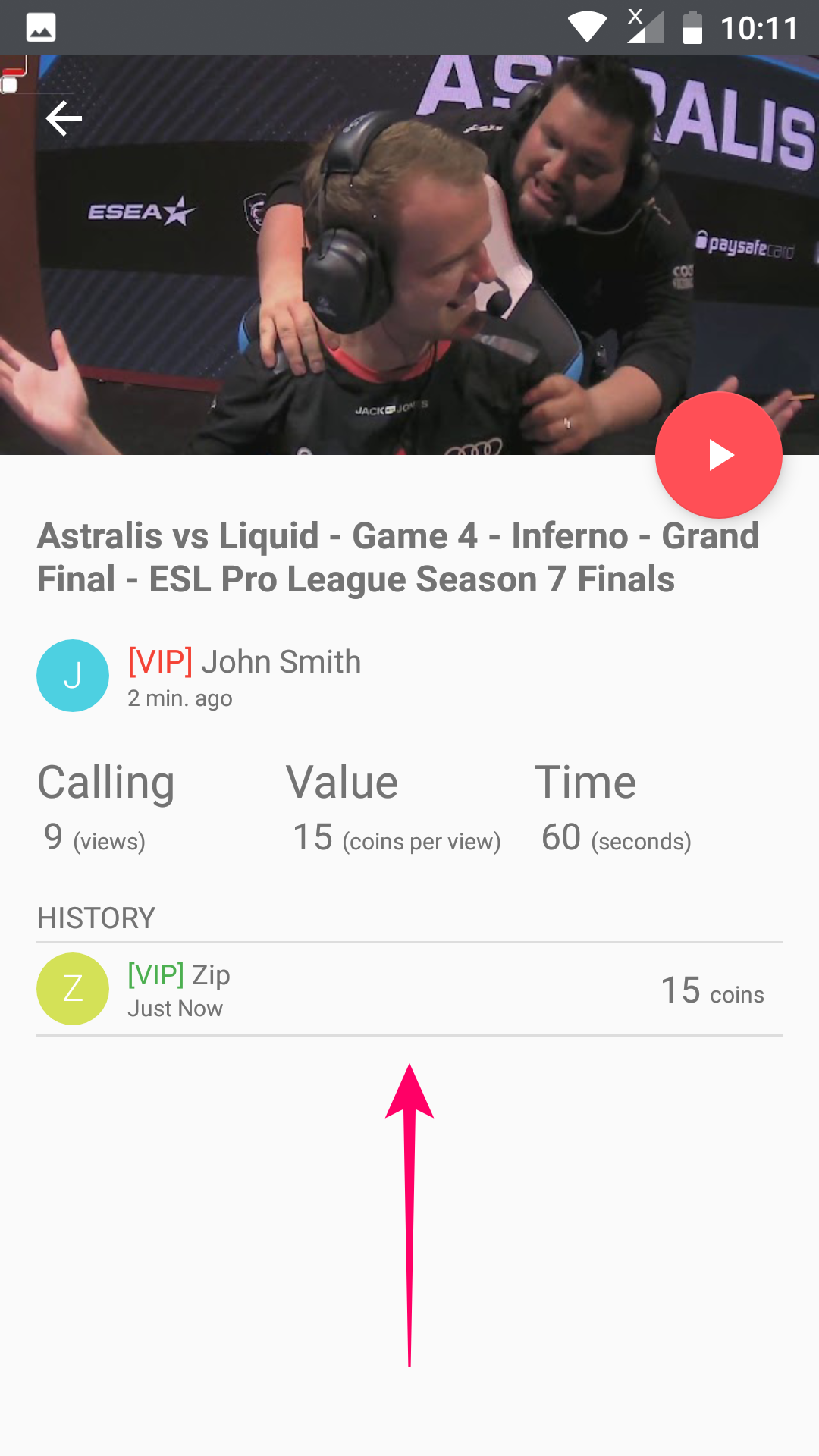Image resolution: width=819 pixels, height=1456 pixels.
Task: Go back using the arrow icon
Action: [x=64, y=118]
